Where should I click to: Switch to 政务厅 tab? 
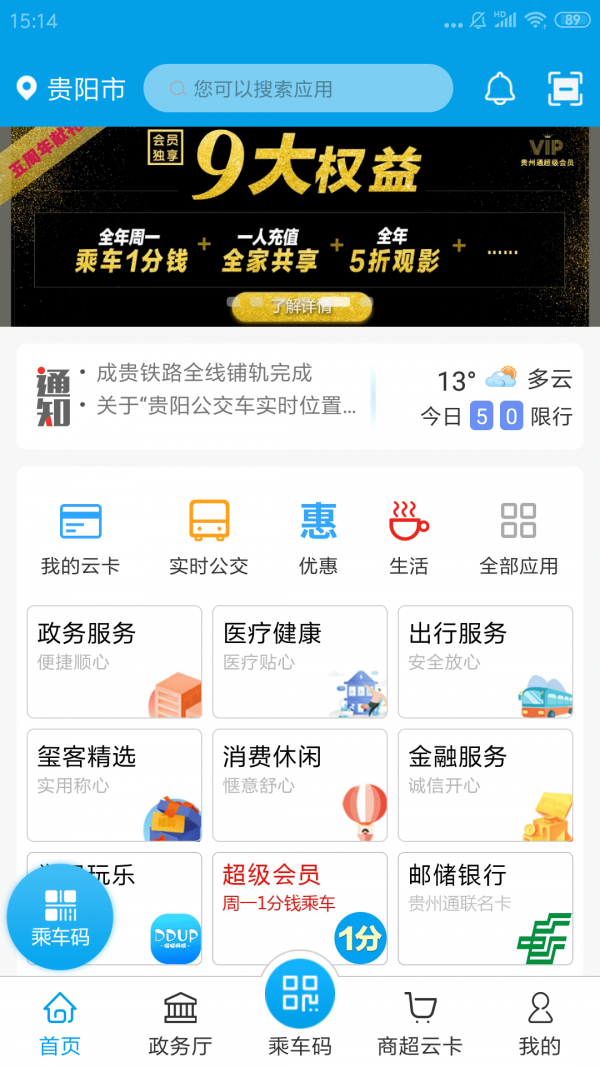point(180,1024)
